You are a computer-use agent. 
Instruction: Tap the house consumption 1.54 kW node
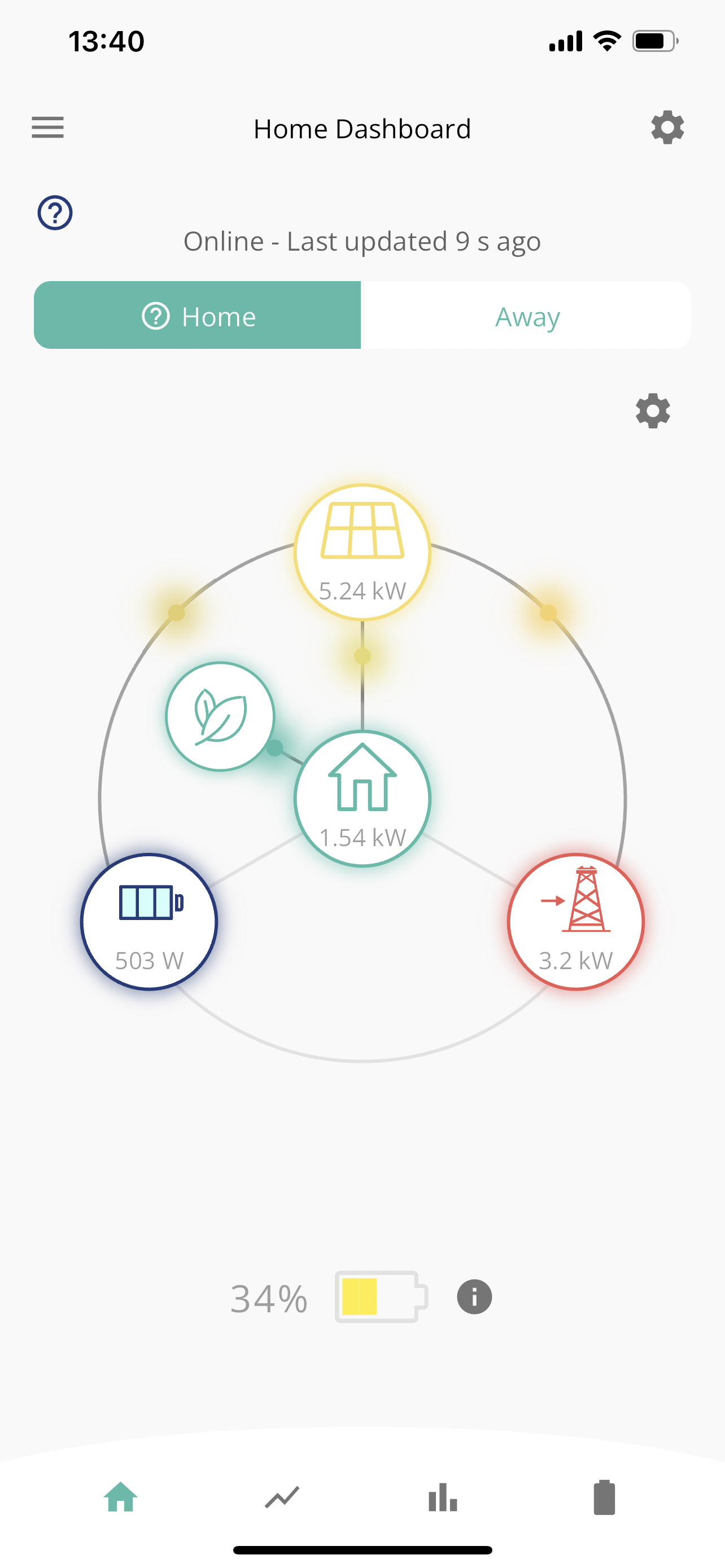point(362,798)
